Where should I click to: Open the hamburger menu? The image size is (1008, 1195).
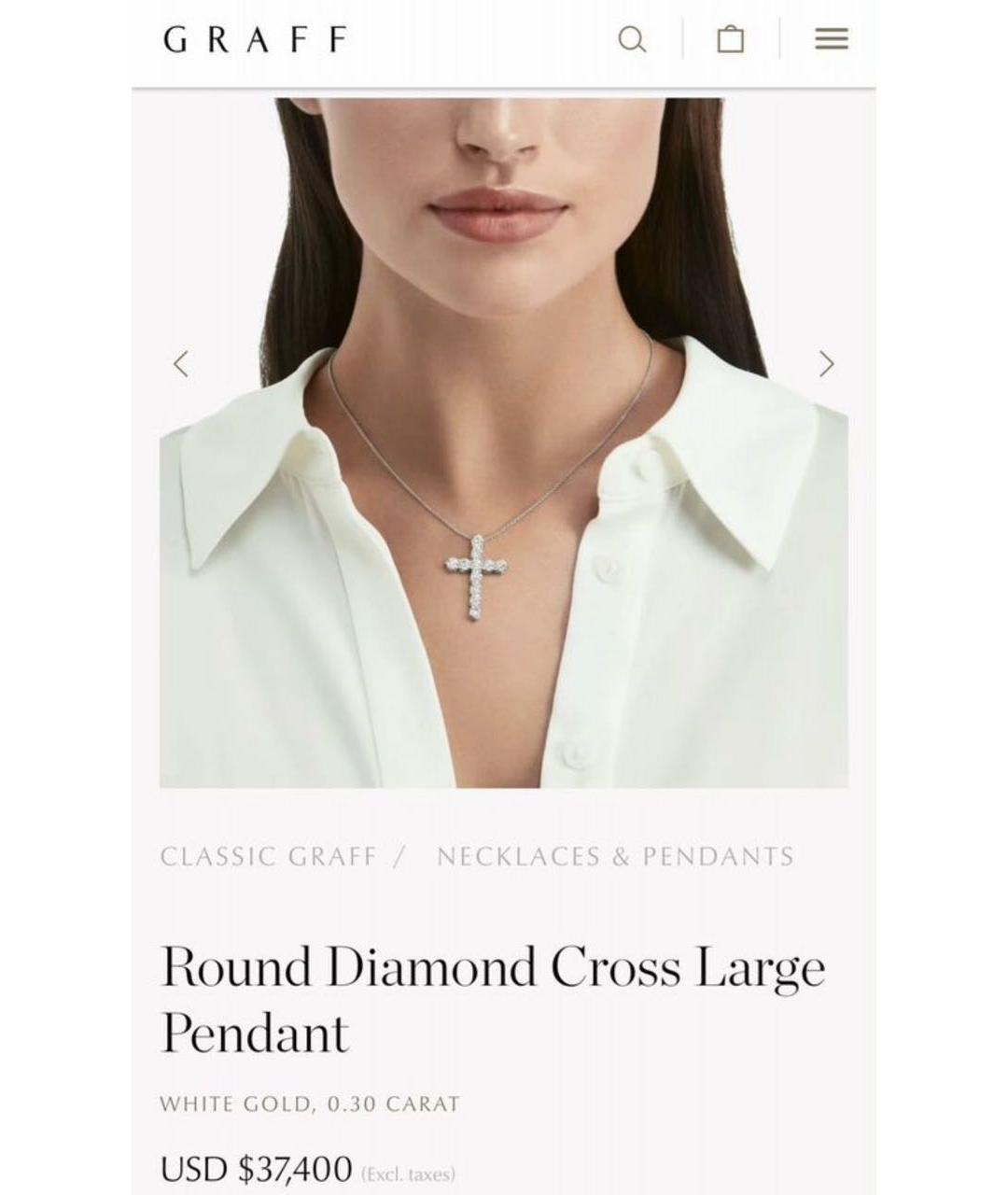pos(831,39)
